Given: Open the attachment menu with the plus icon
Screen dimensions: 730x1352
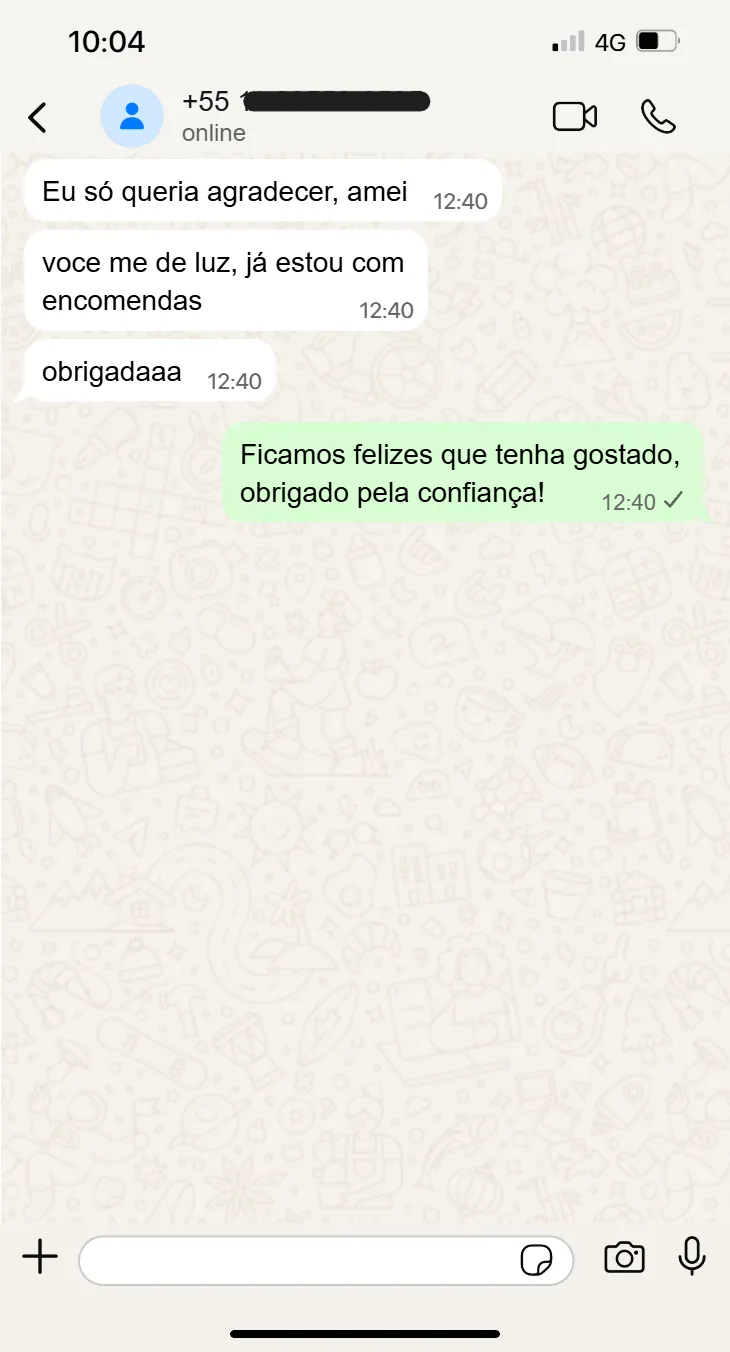Looking at the screenshot, I should click(x=39, y=1259).
